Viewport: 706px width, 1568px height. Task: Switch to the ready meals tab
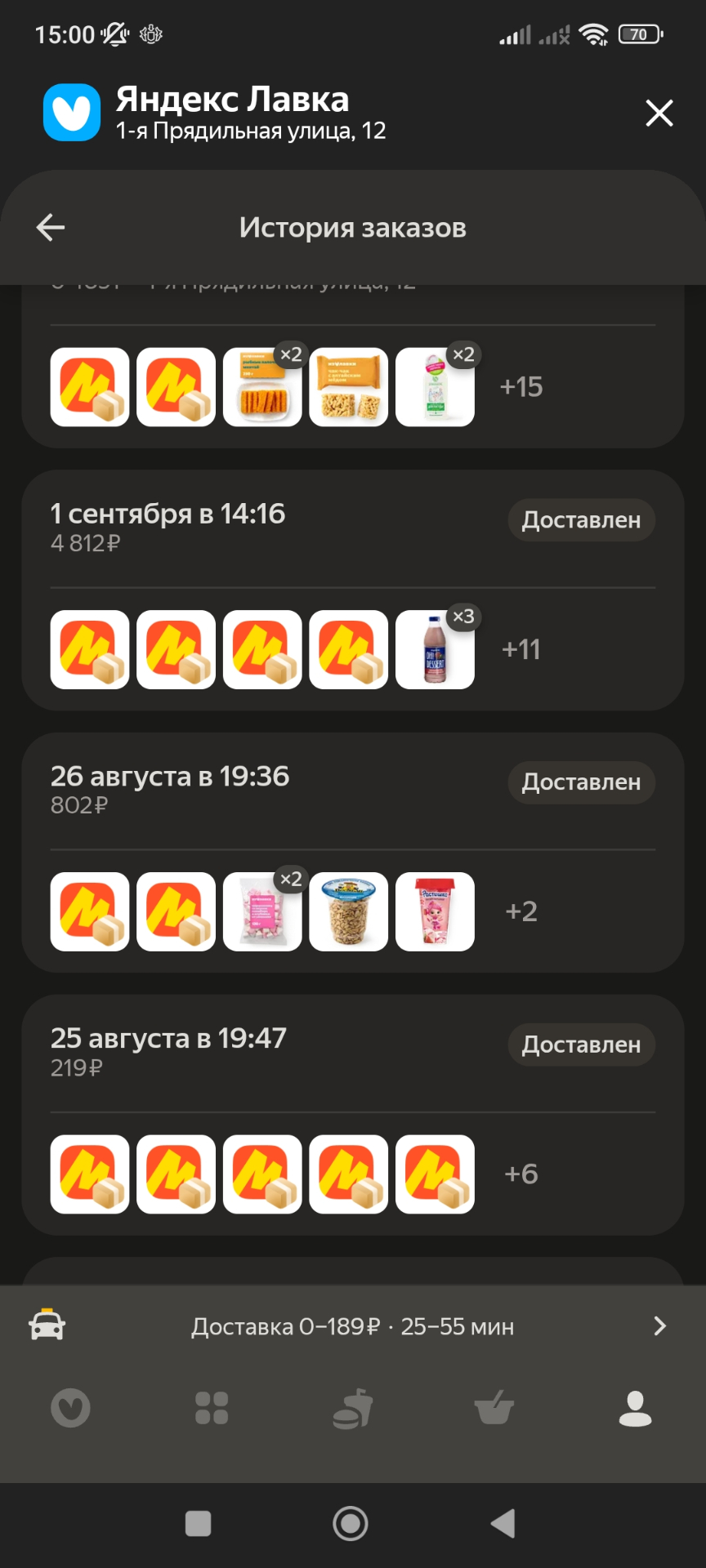click(x=353, y=1408)
